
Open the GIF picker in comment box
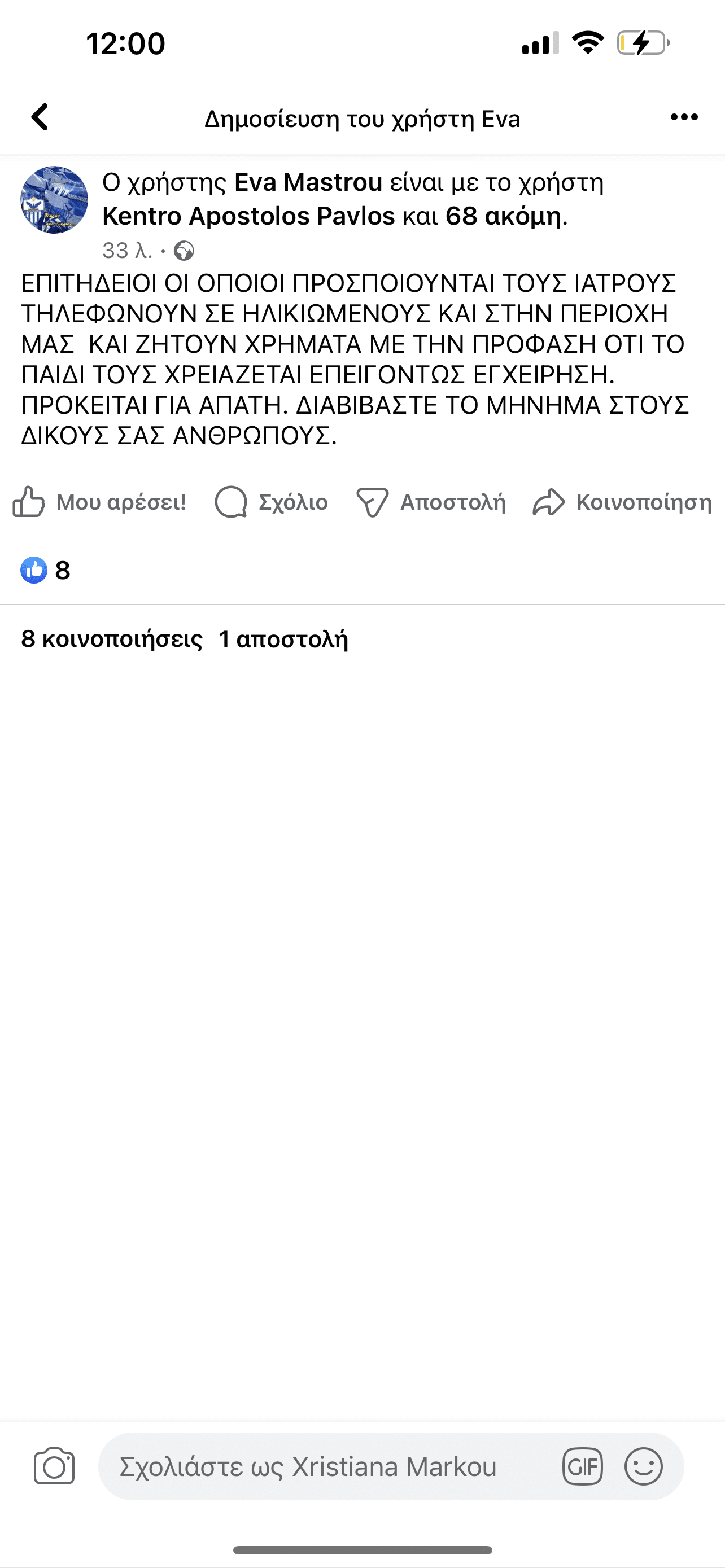click(583, 1466)
